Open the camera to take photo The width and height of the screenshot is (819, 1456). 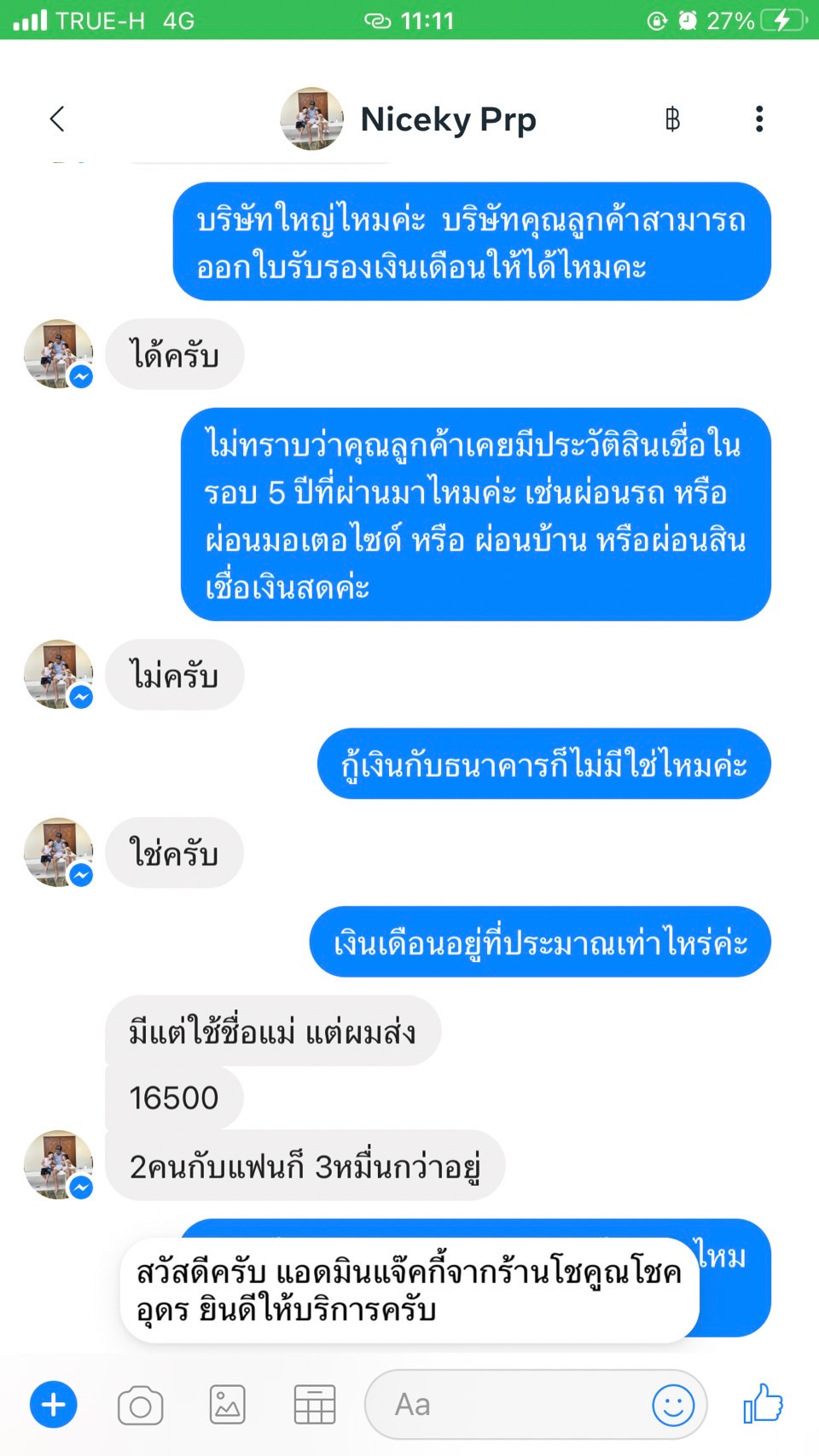coord(141,1405)
